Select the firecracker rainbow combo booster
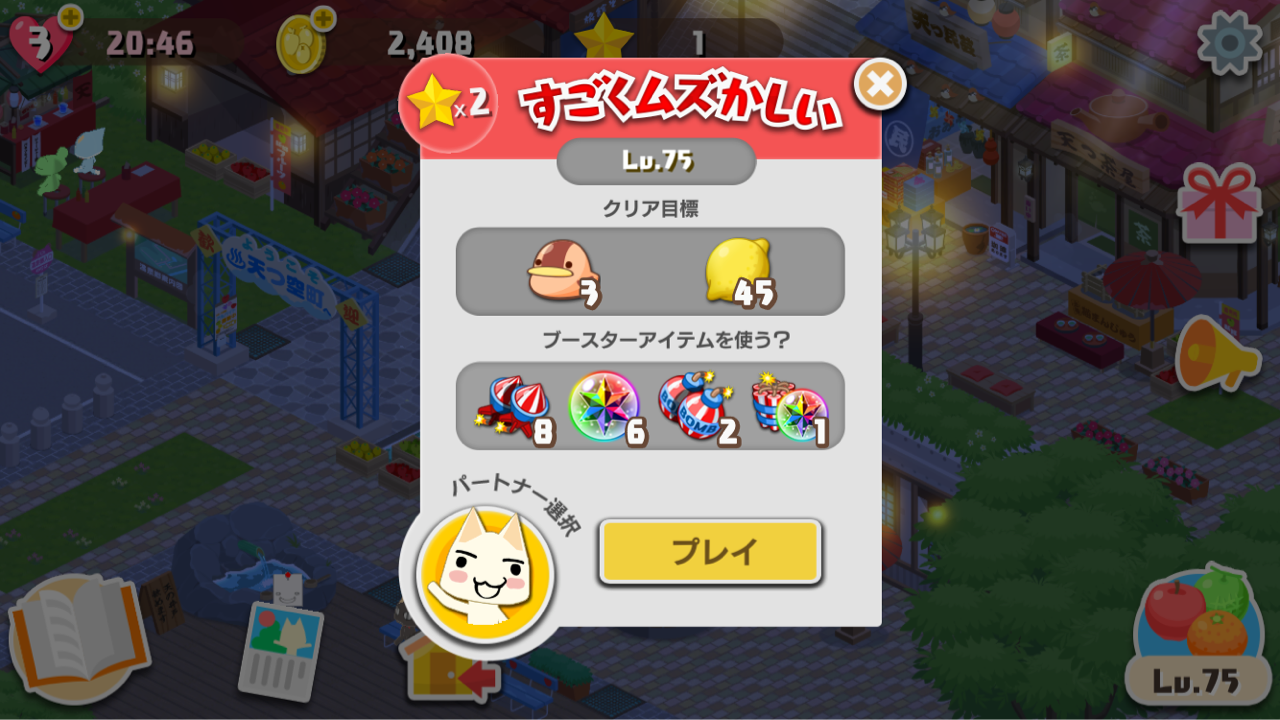 [790, 408]
